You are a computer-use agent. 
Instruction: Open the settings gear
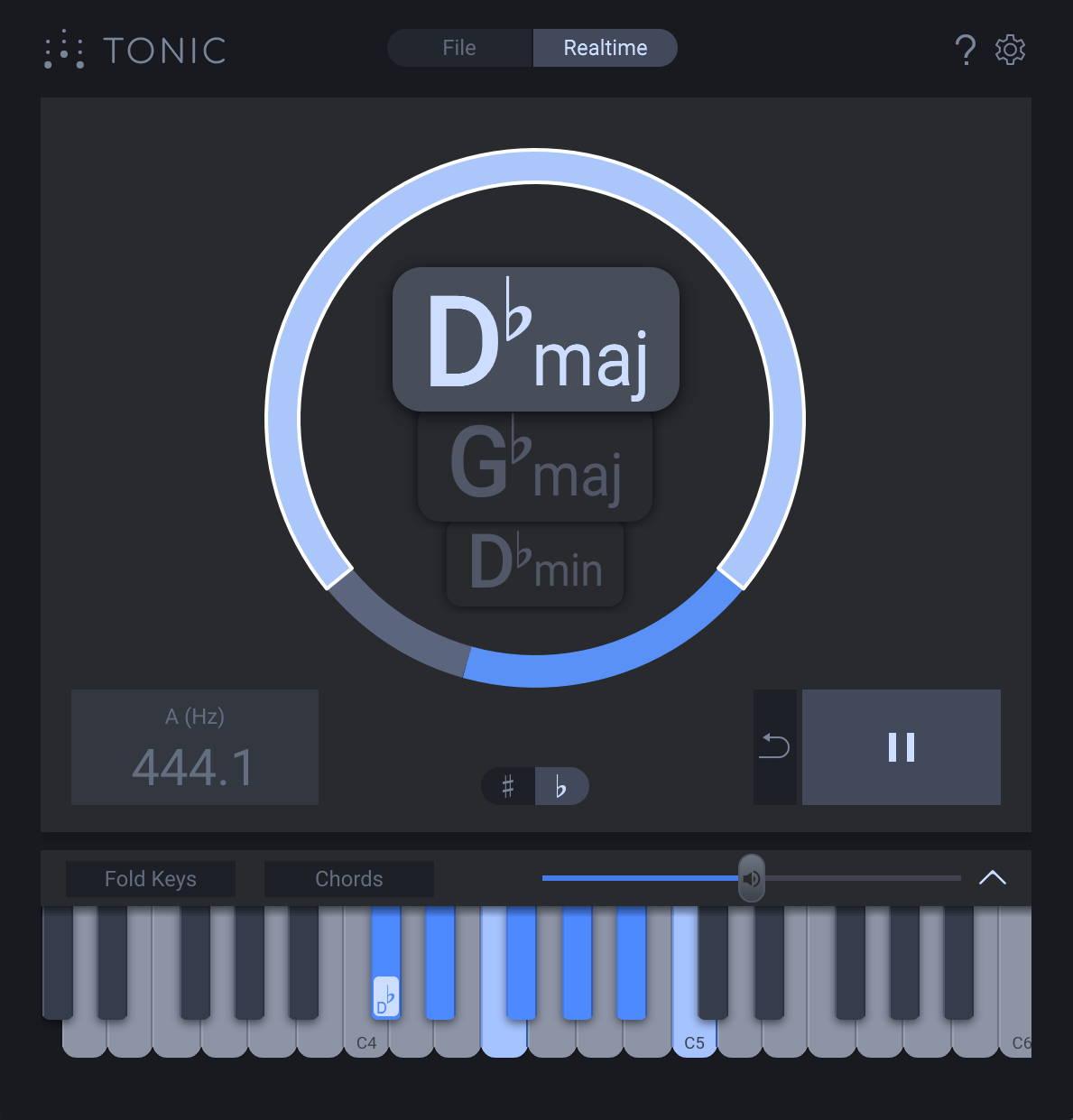(1010, 50)
